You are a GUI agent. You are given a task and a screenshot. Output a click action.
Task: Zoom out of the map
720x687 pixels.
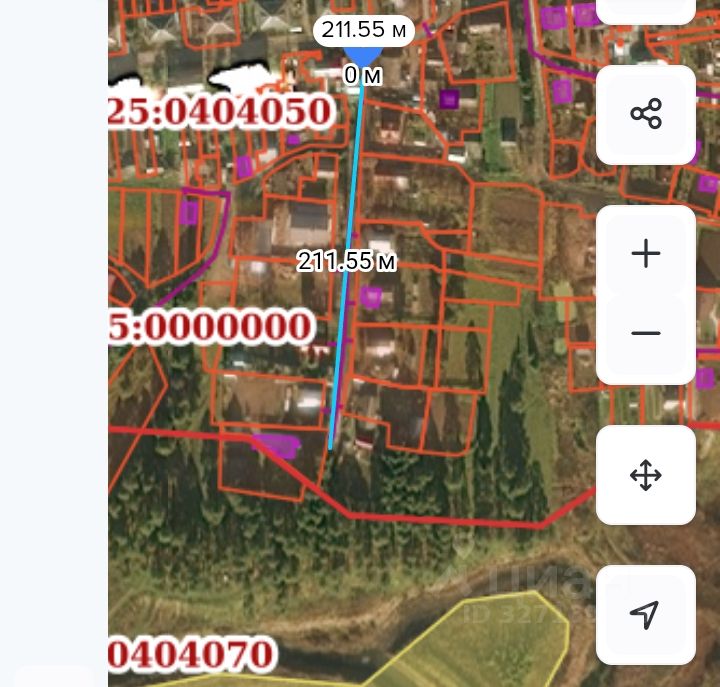[646, 333]
